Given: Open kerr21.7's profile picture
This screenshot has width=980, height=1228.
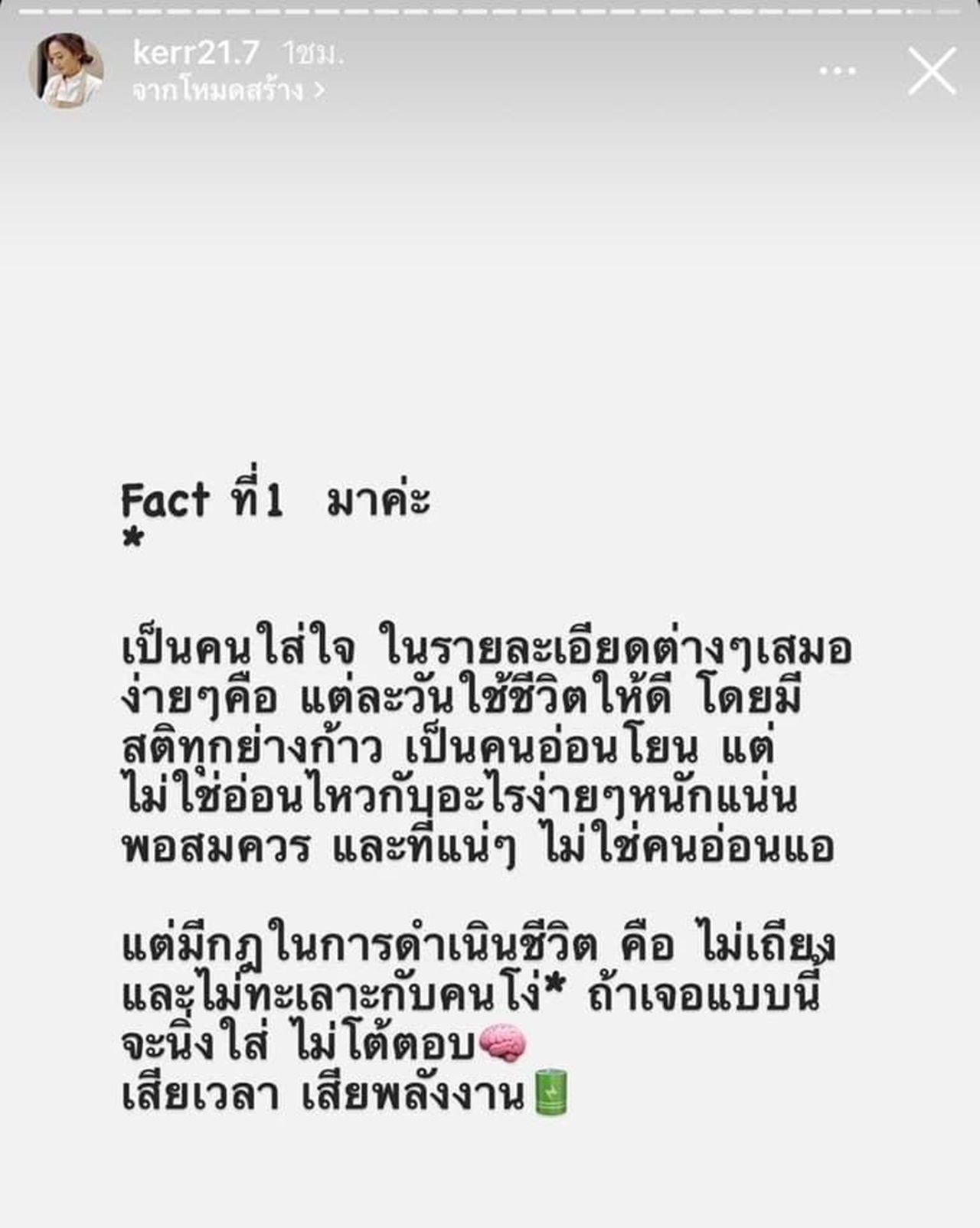Looking at the screenshot, I should click(66, 71).
